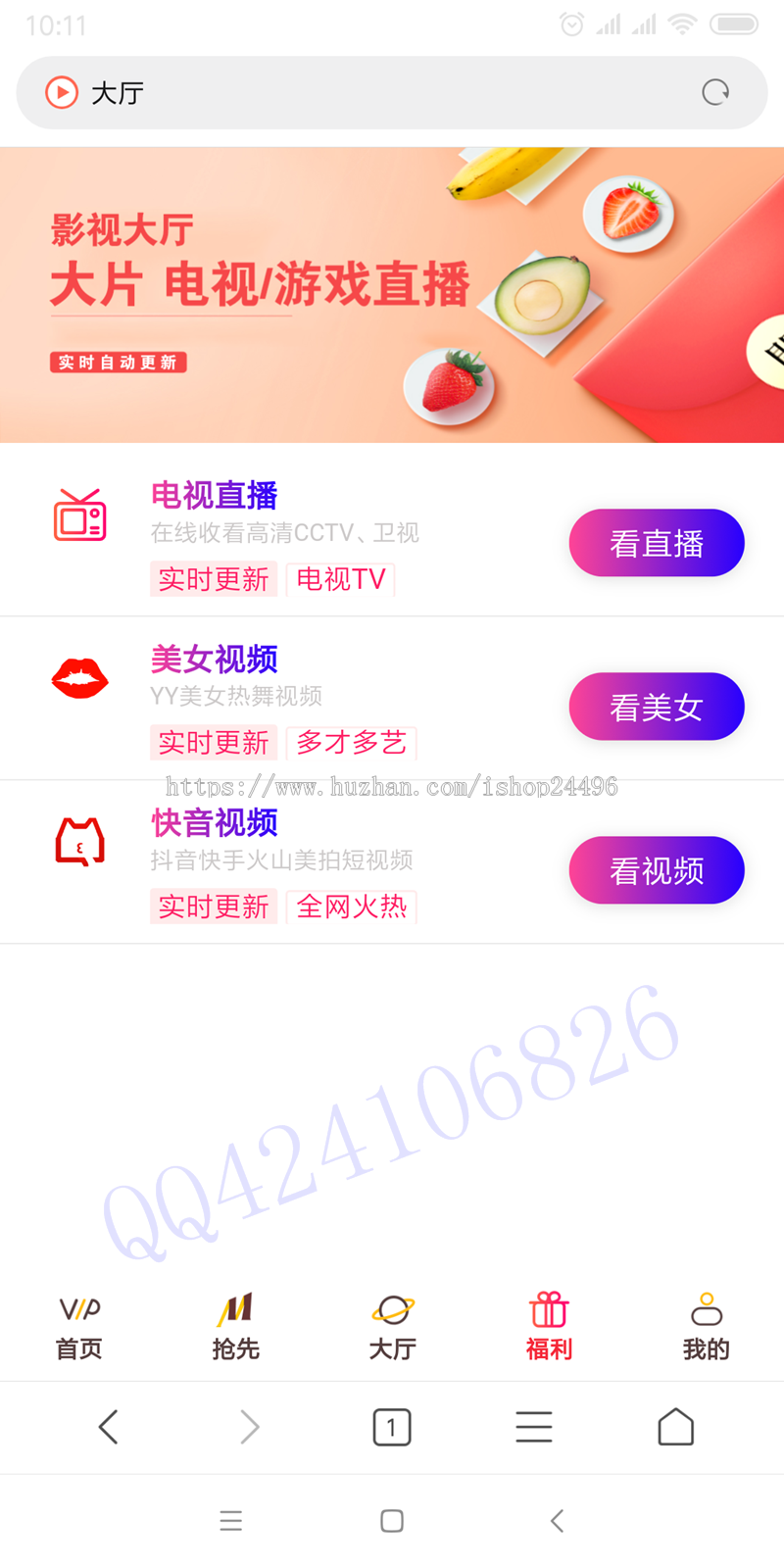Open the 电视直播 row

coord(294,534)
